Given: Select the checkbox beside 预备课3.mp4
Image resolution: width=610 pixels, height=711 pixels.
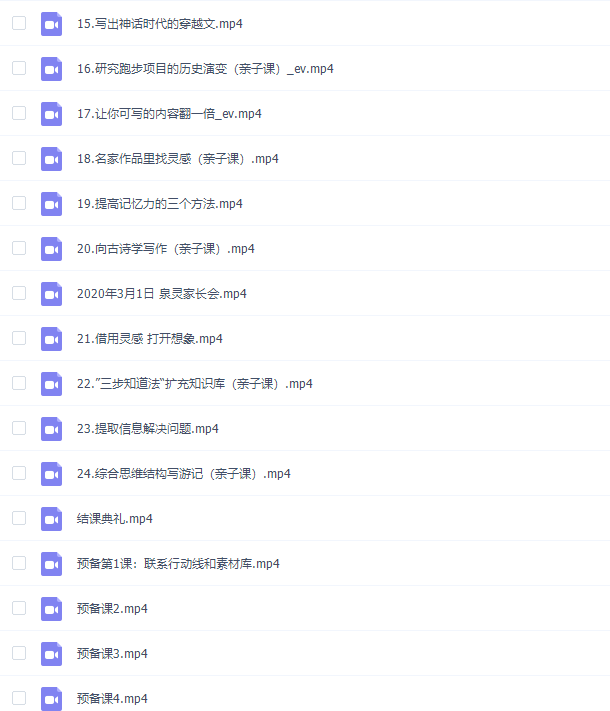Looking at the screenshot, I should [x=19, y=653].
